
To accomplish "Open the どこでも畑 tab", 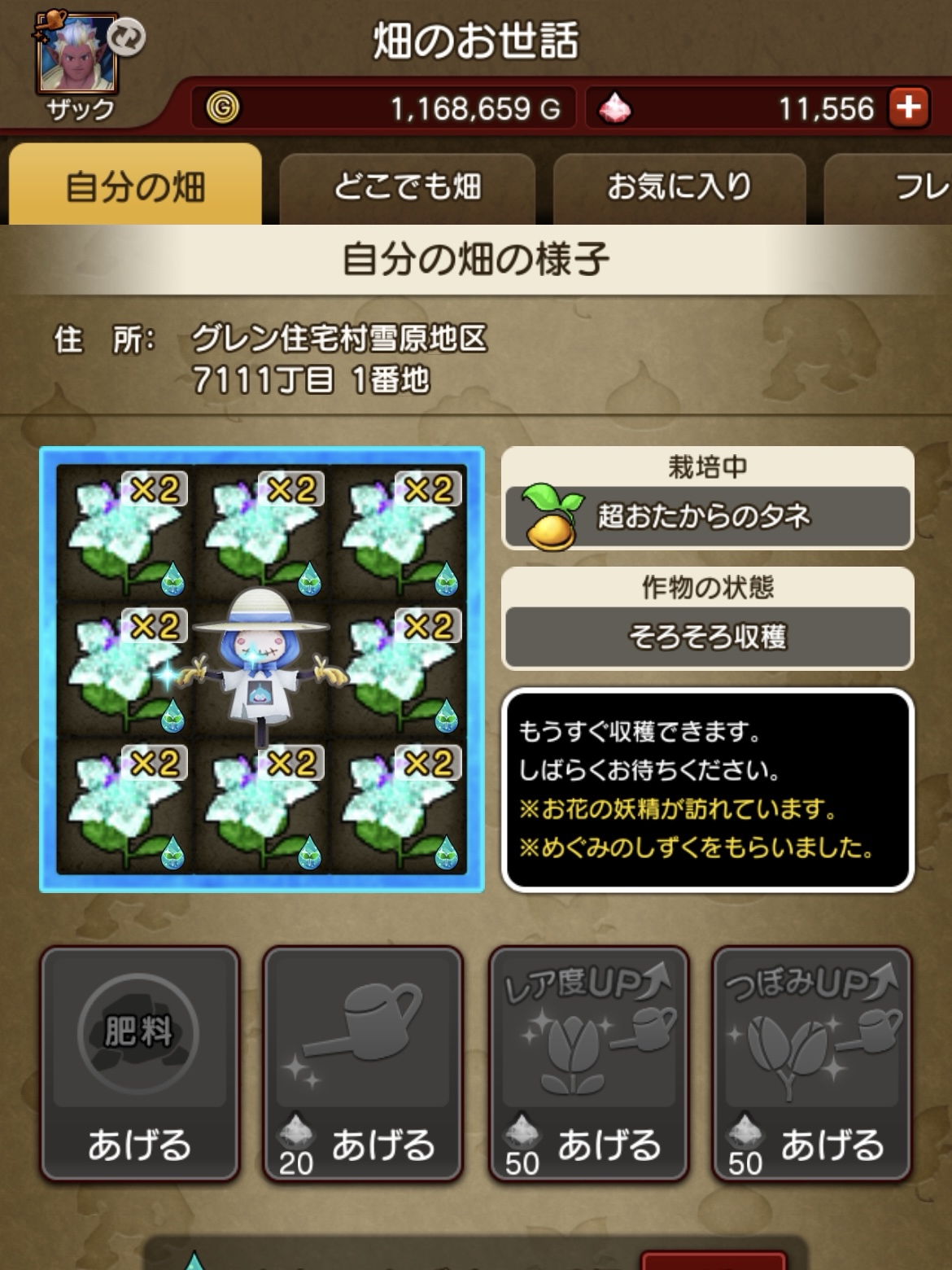I will [407, 186].
